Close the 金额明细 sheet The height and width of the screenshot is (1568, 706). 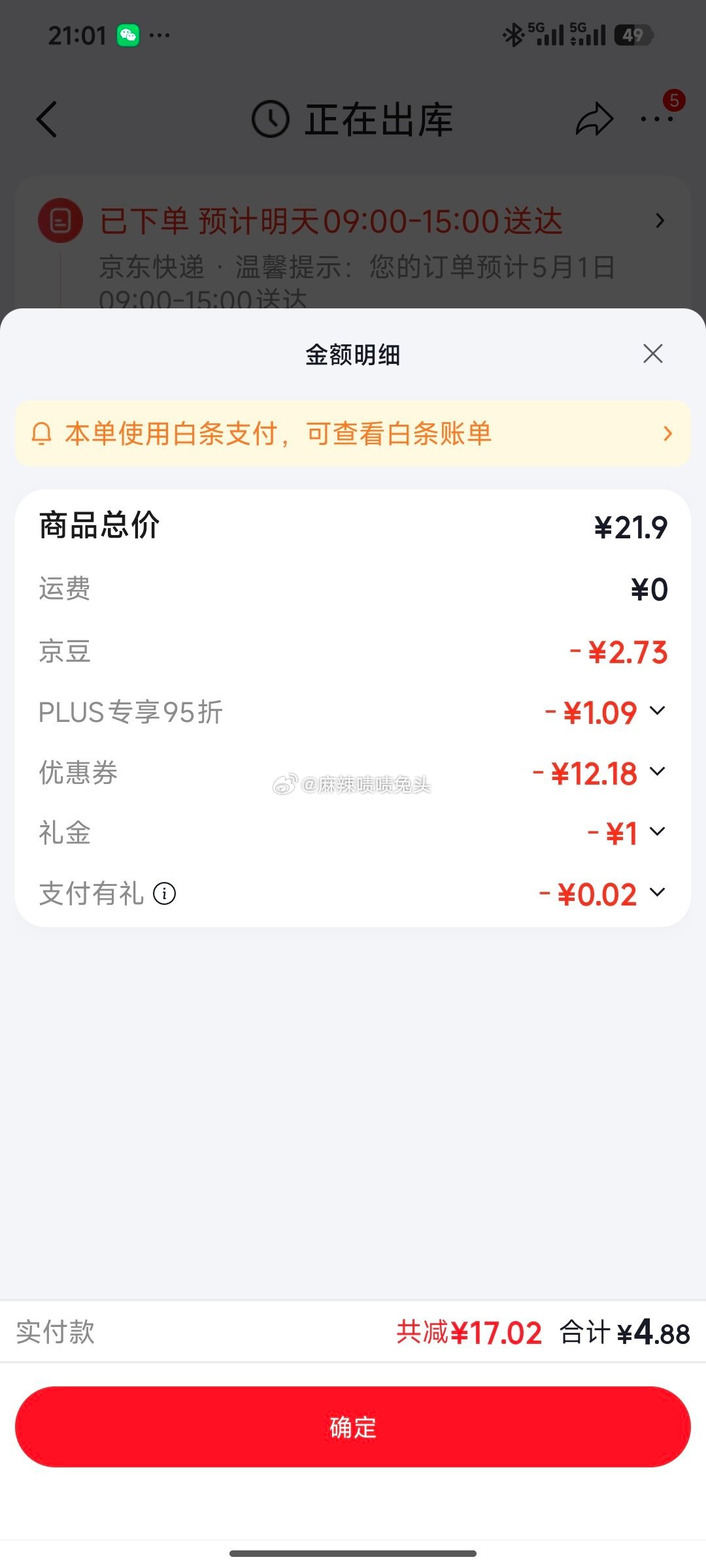pos(652,353)
